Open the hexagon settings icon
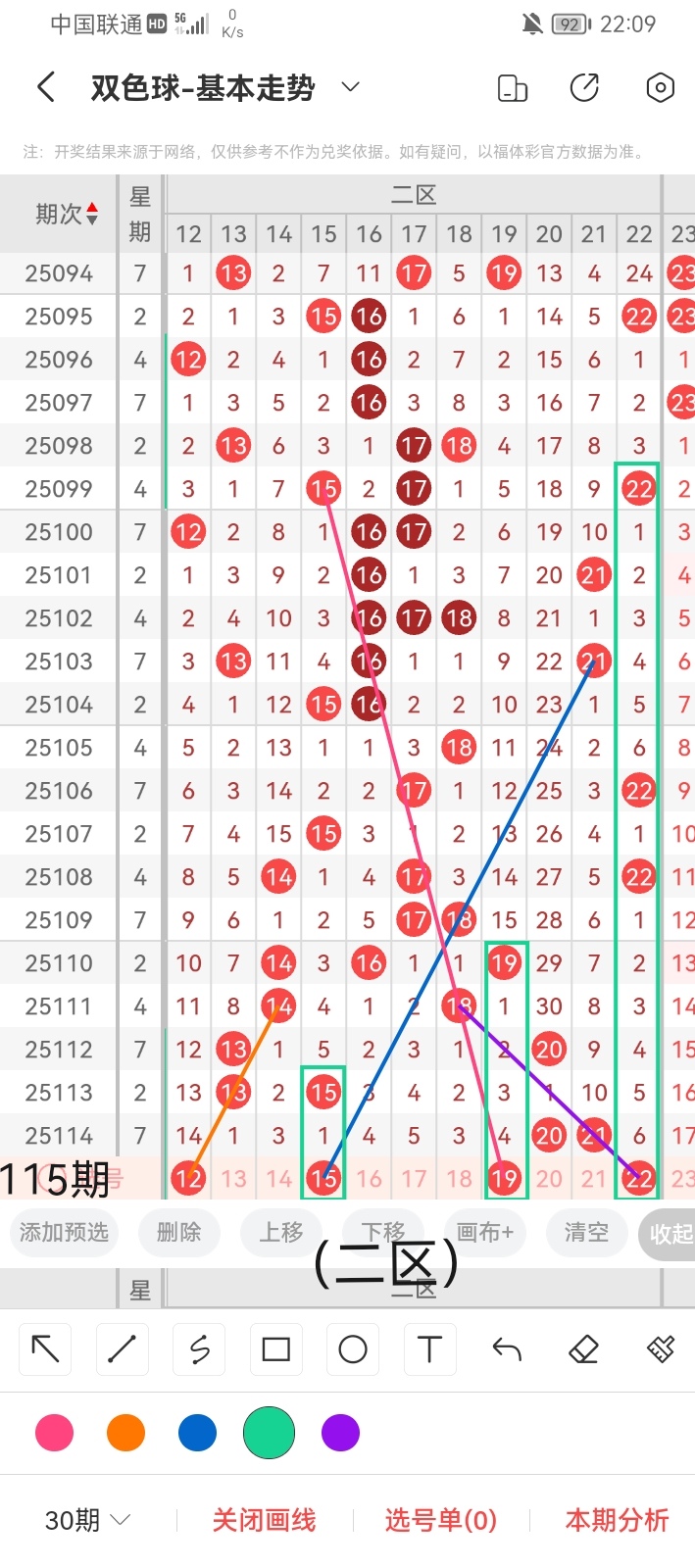Screen dimensions: 695x1568 pos(661,87)
